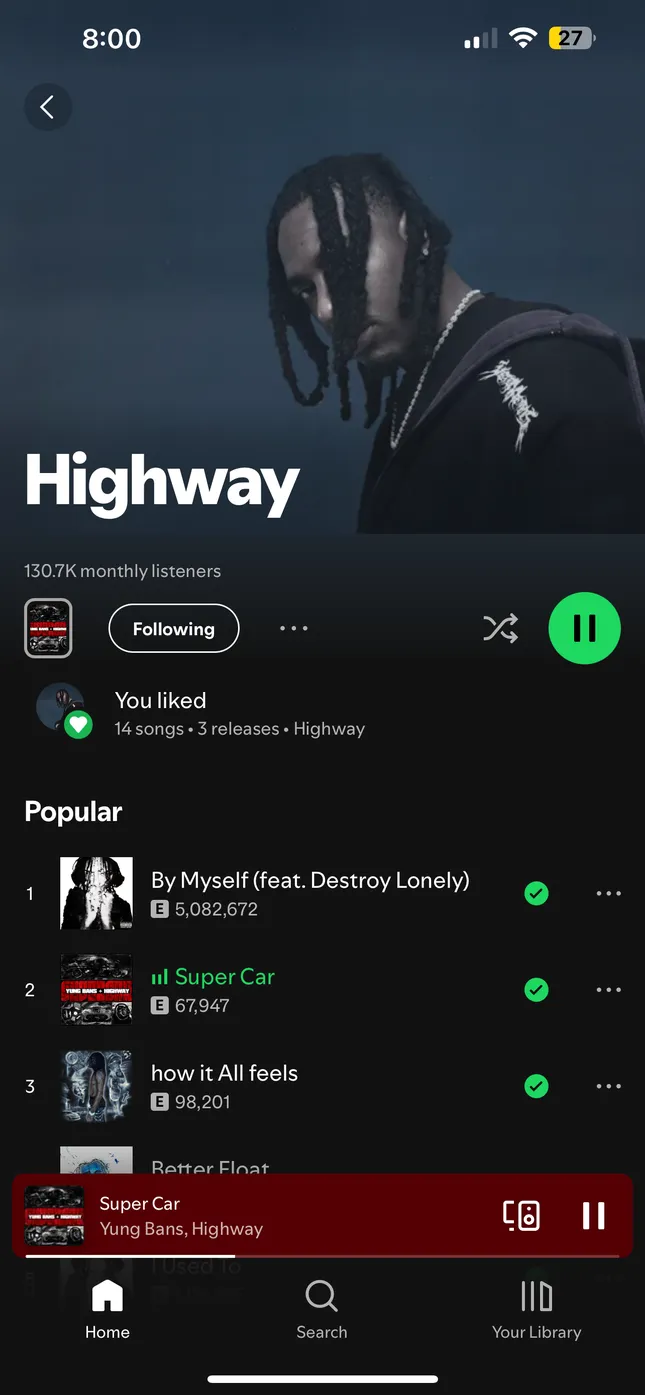Image resolution: width=645 pixels, height=1395 pixels.
Task: Open more options for Super Car track
Action: (608, 990)
